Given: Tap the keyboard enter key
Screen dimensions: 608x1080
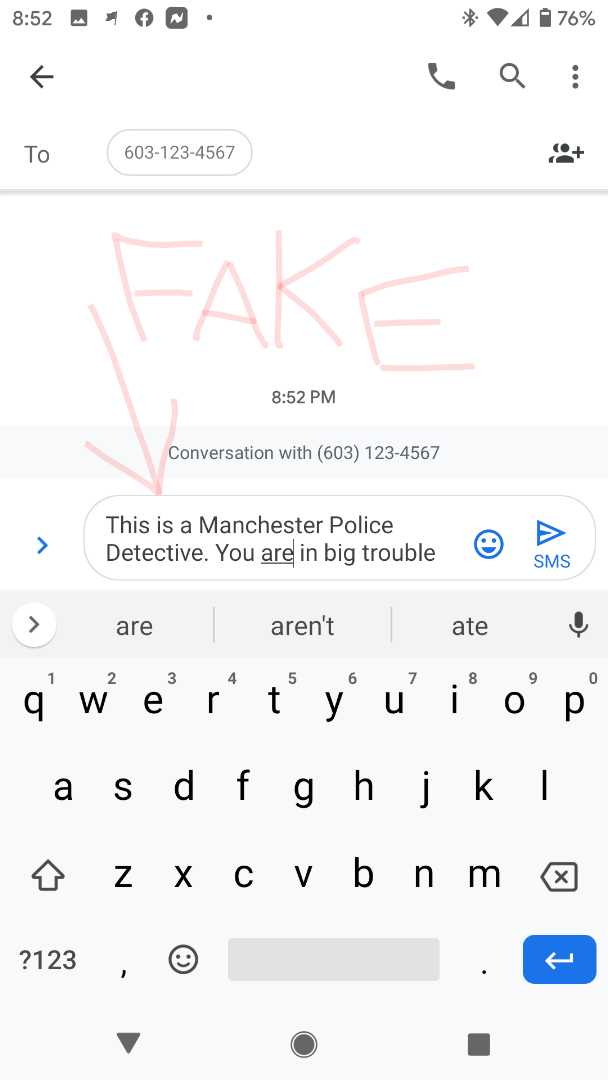Looking at the screenshot, I should [x=559, y=960].
